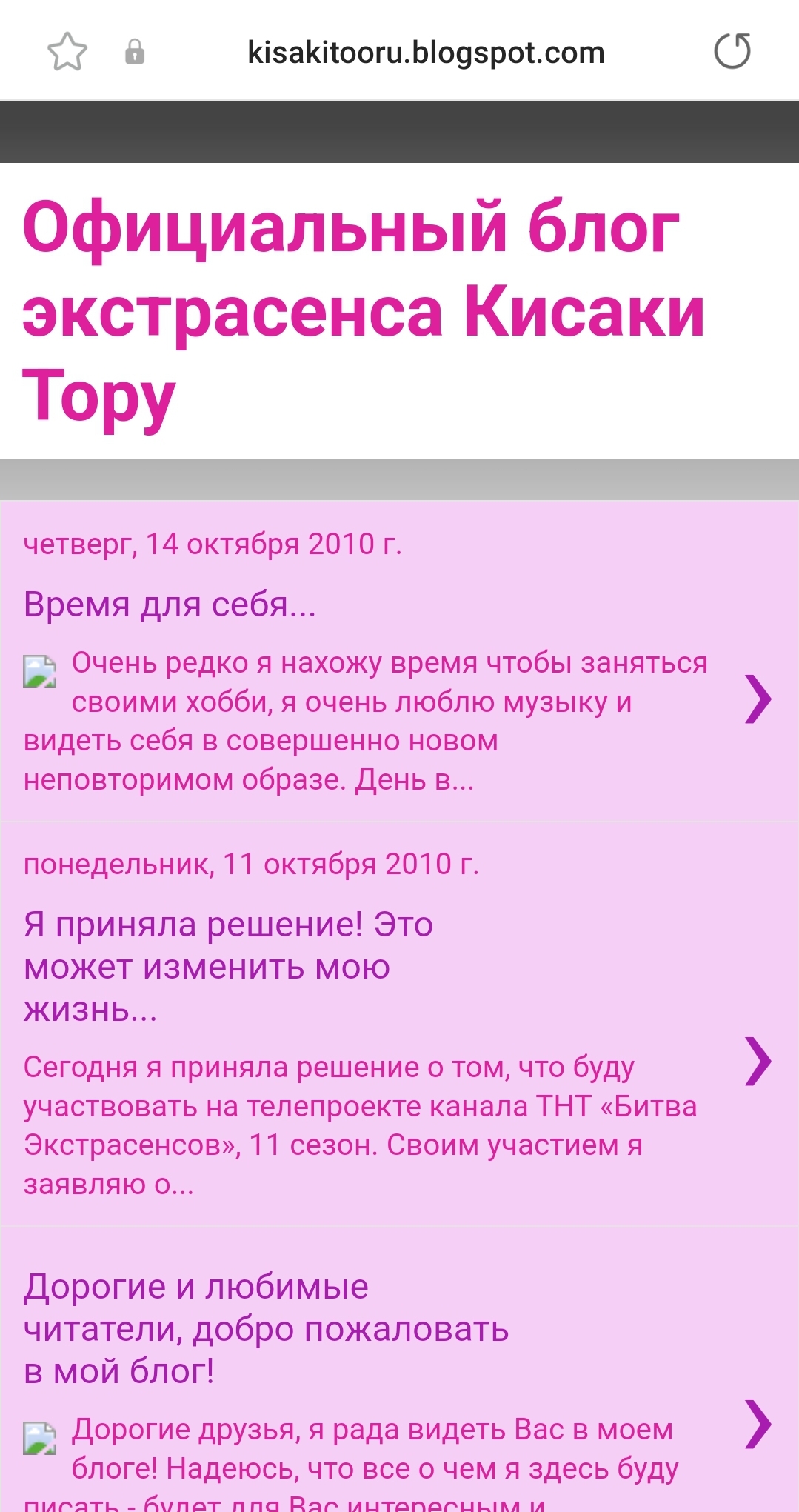Tap the kisakitooru.blogspot.com address bar
The width and height of the screenshot is (799, 1512).
point(426,53)
